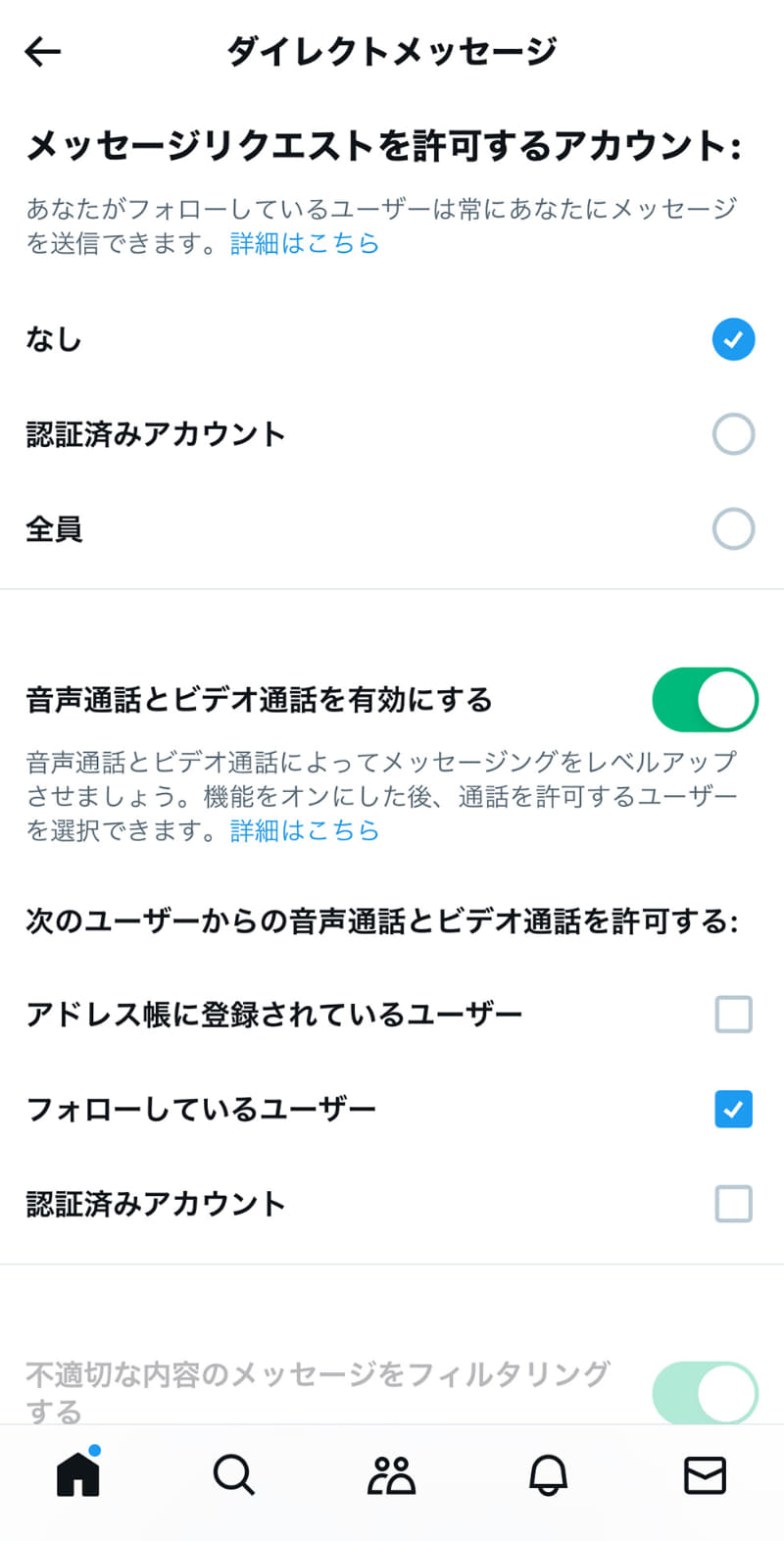784x1541 pixels.
Task: Open the Communities people icon
Action: (391, 1475)
